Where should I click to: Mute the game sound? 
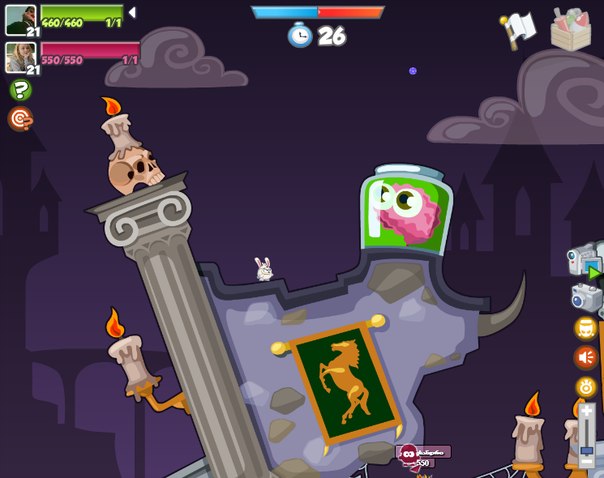(x=586, y=357)
